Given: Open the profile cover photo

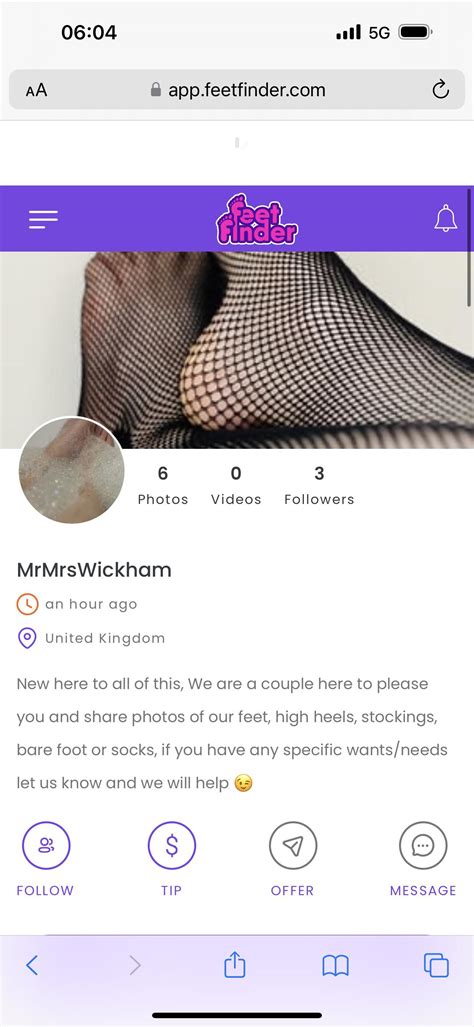Looking at the screenshot, I should pos(237,350).
